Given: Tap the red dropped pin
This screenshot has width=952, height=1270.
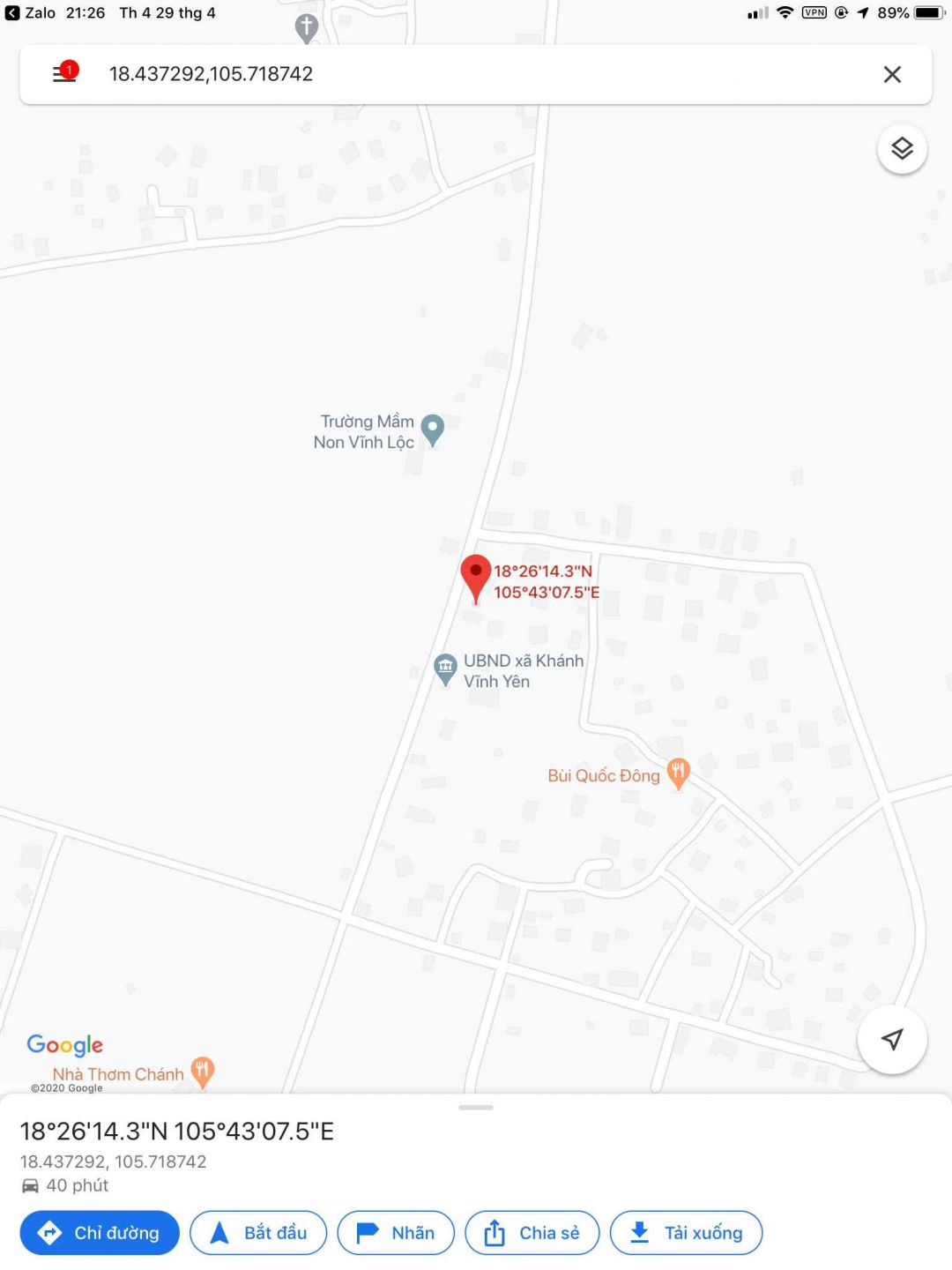Looking at the screenshot, I should [x=476, y=576].
